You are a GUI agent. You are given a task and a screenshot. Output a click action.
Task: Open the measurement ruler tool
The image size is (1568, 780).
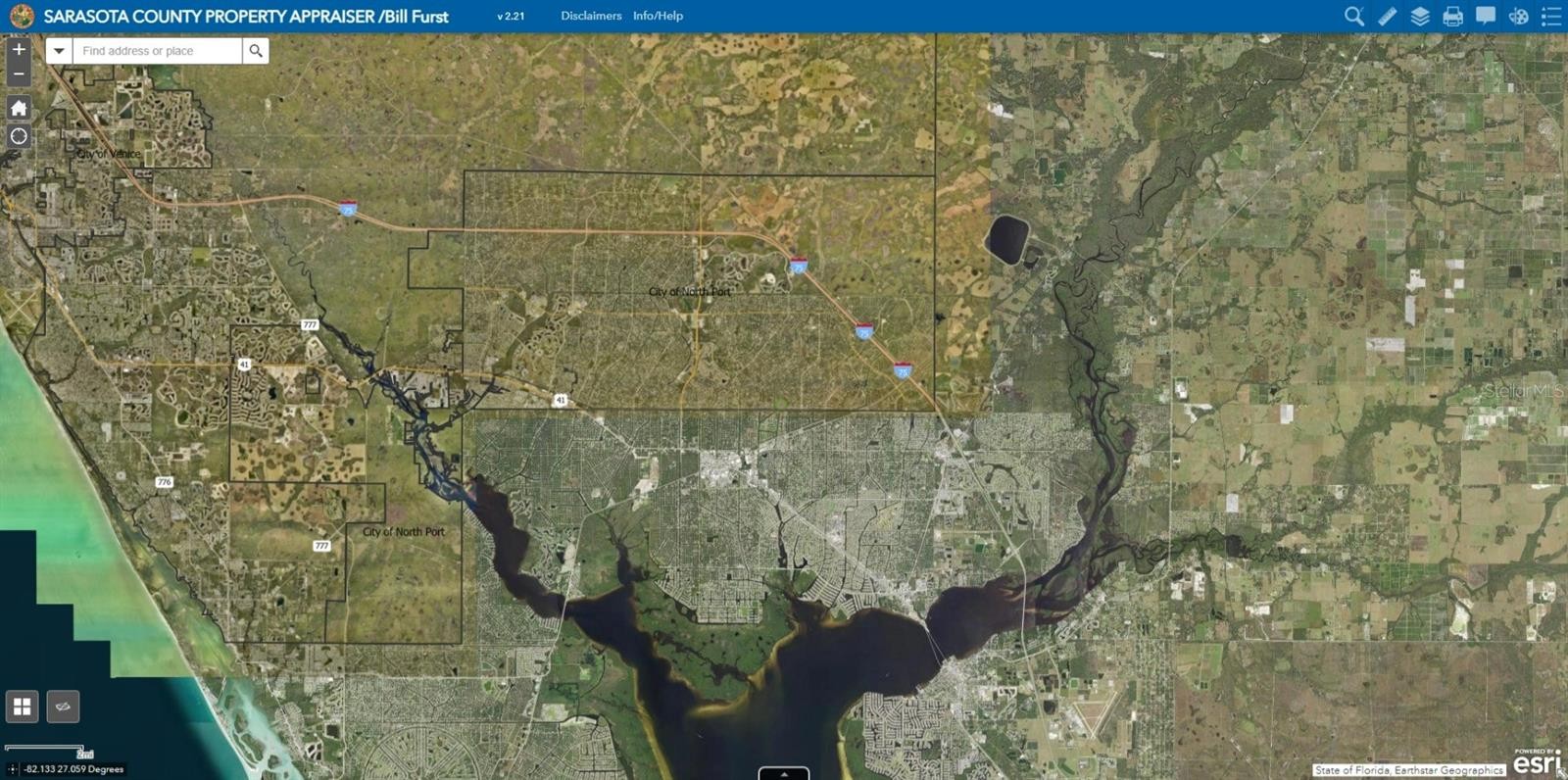(1388, 16)
